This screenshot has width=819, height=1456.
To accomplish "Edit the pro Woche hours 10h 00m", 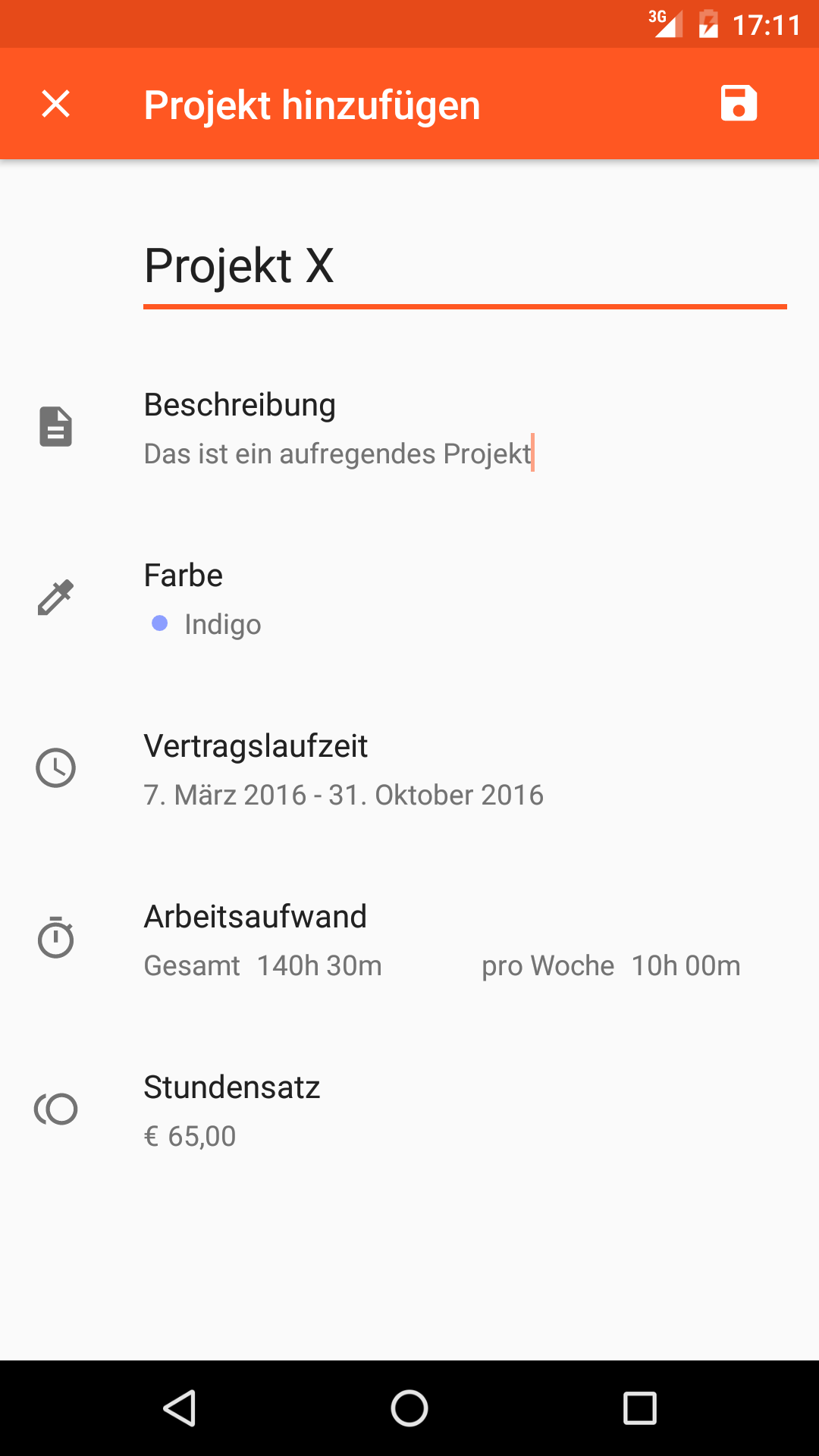I will tap(686, 965).
